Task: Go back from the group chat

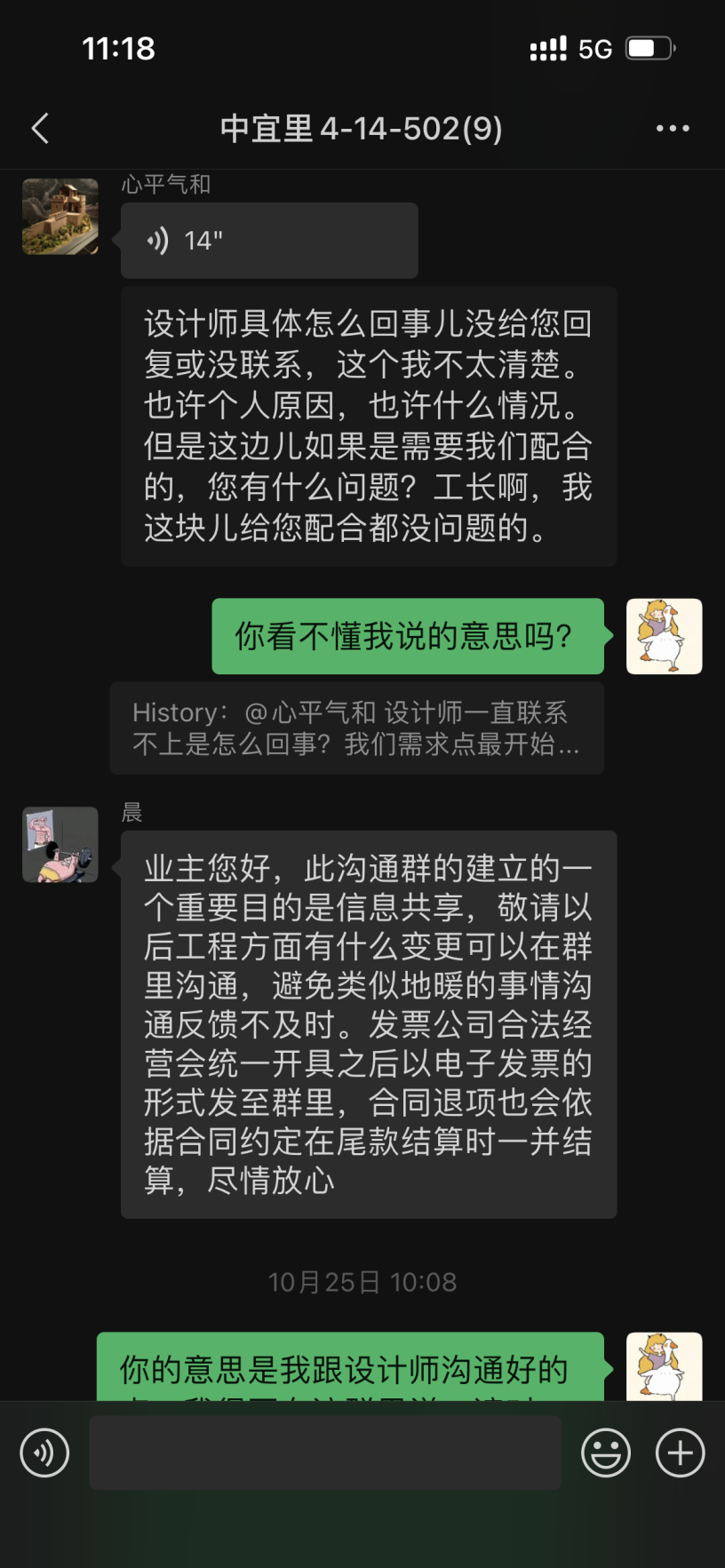Action: point(40,129)
